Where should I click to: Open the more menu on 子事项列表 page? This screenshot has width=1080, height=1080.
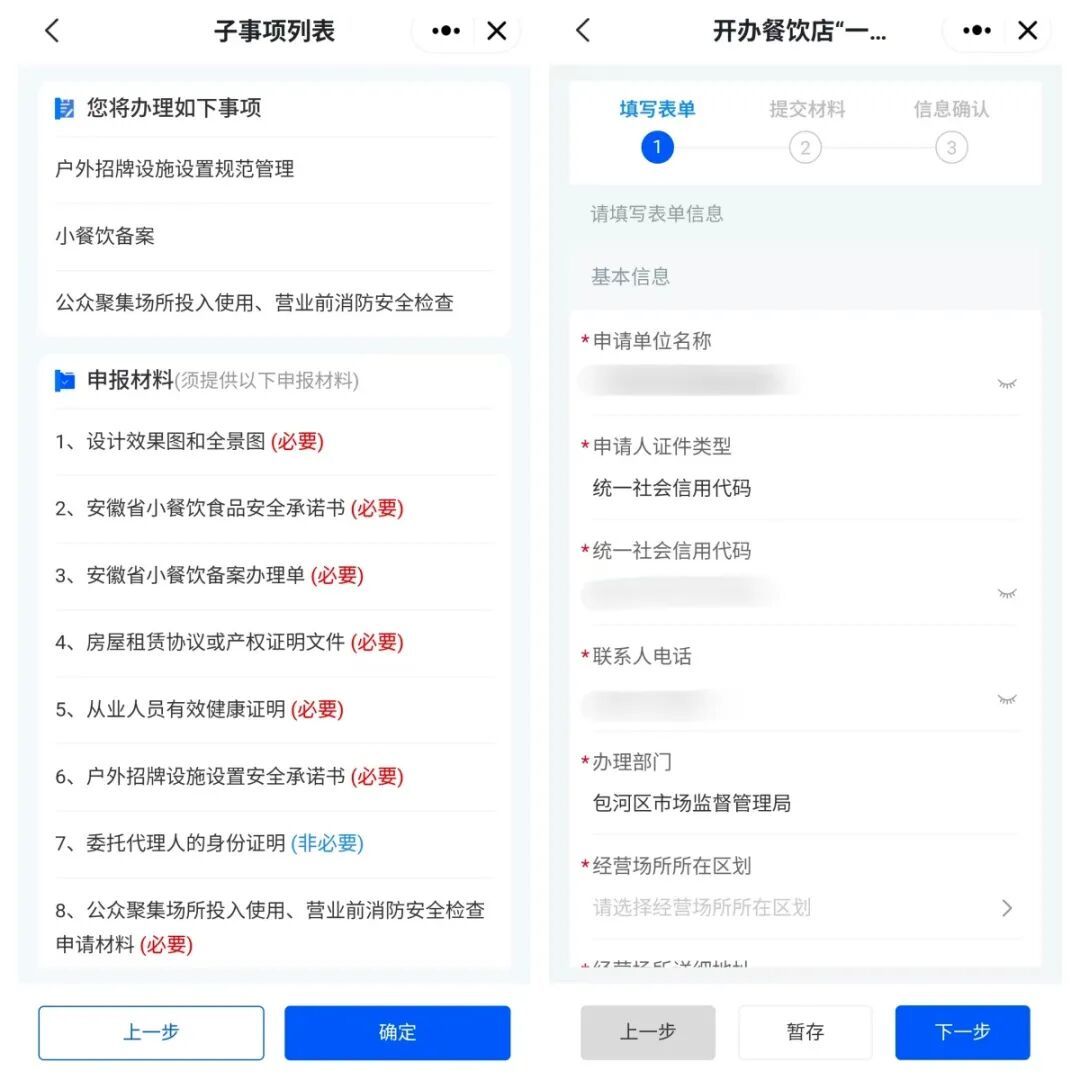coord(446,30)
